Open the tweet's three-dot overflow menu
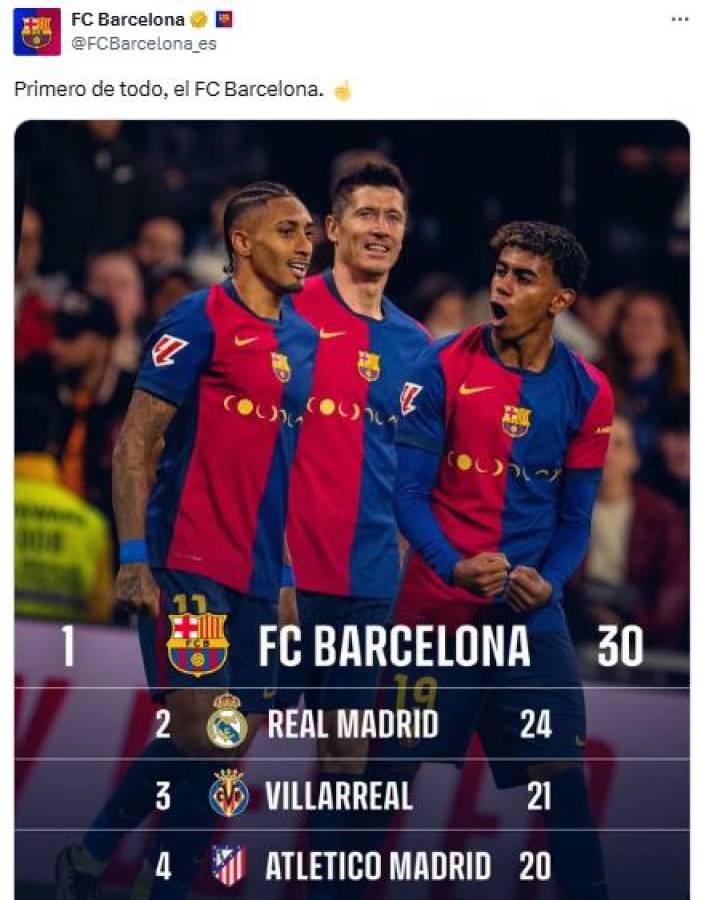Image resolution: width=701 pixels, height=900 pixels. [680, 19]
